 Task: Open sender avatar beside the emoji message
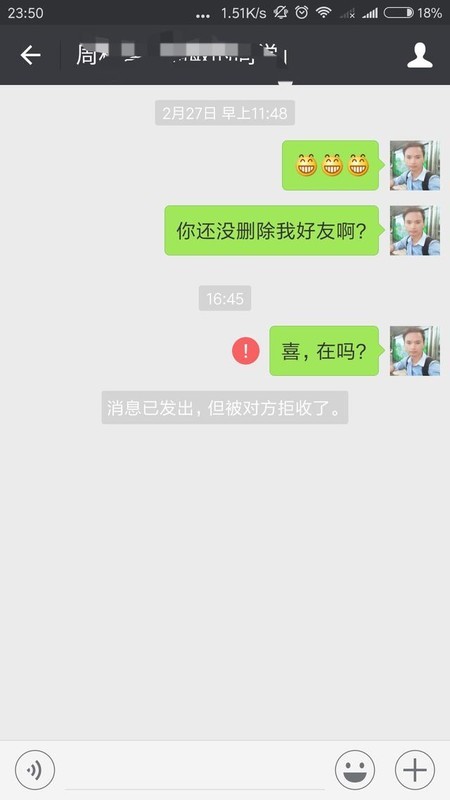click(415, 165)
